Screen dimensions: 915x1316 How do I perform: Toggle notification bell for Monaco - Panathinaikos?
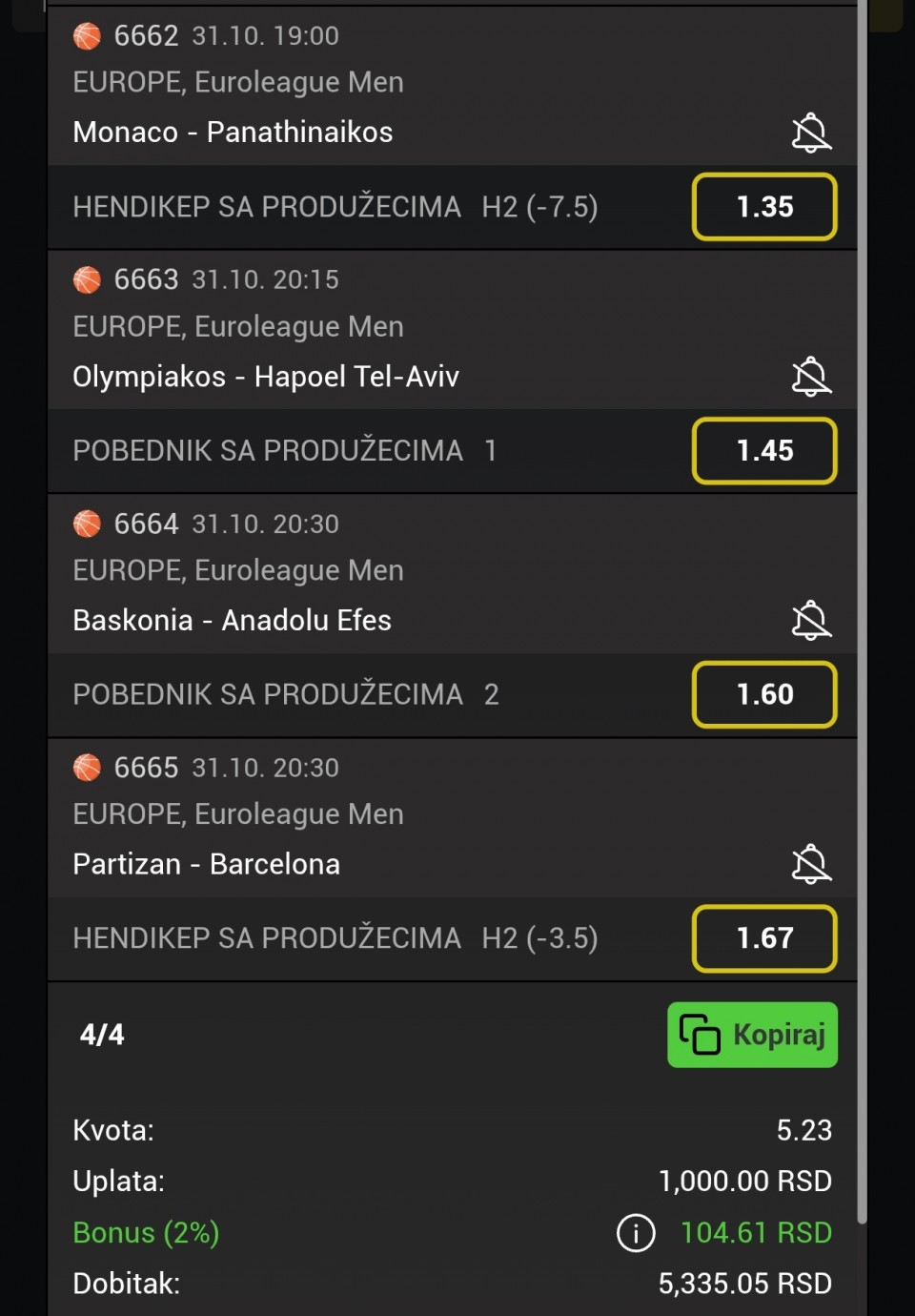pos(811,133)
